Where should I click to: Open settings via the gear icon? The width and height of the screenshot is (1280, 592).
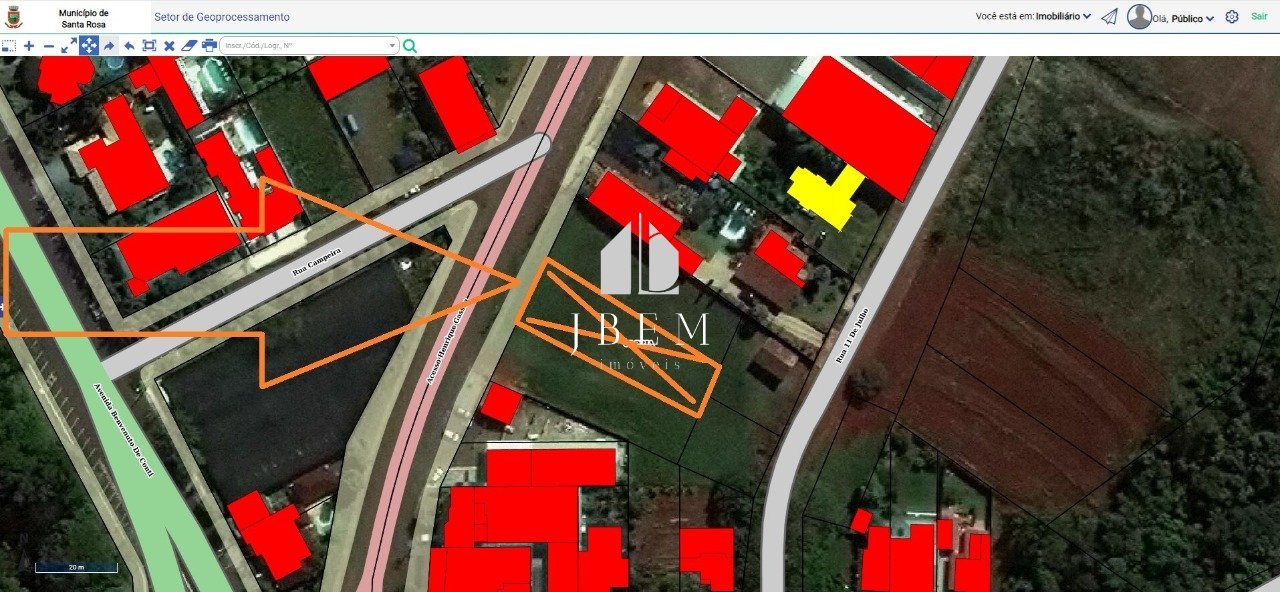point(1232,16)
